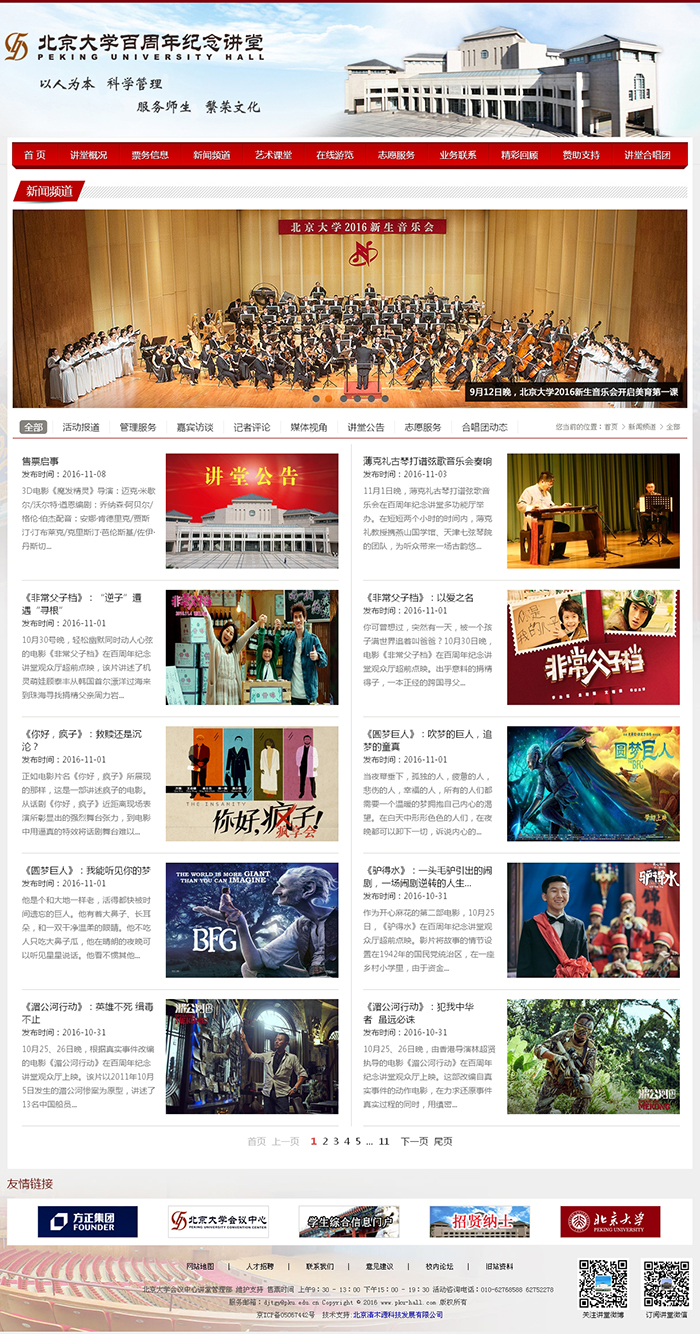Screen dimensions: 700x1334
Task: Go to page 2 of the news list
Action: tap(324, 1141)
